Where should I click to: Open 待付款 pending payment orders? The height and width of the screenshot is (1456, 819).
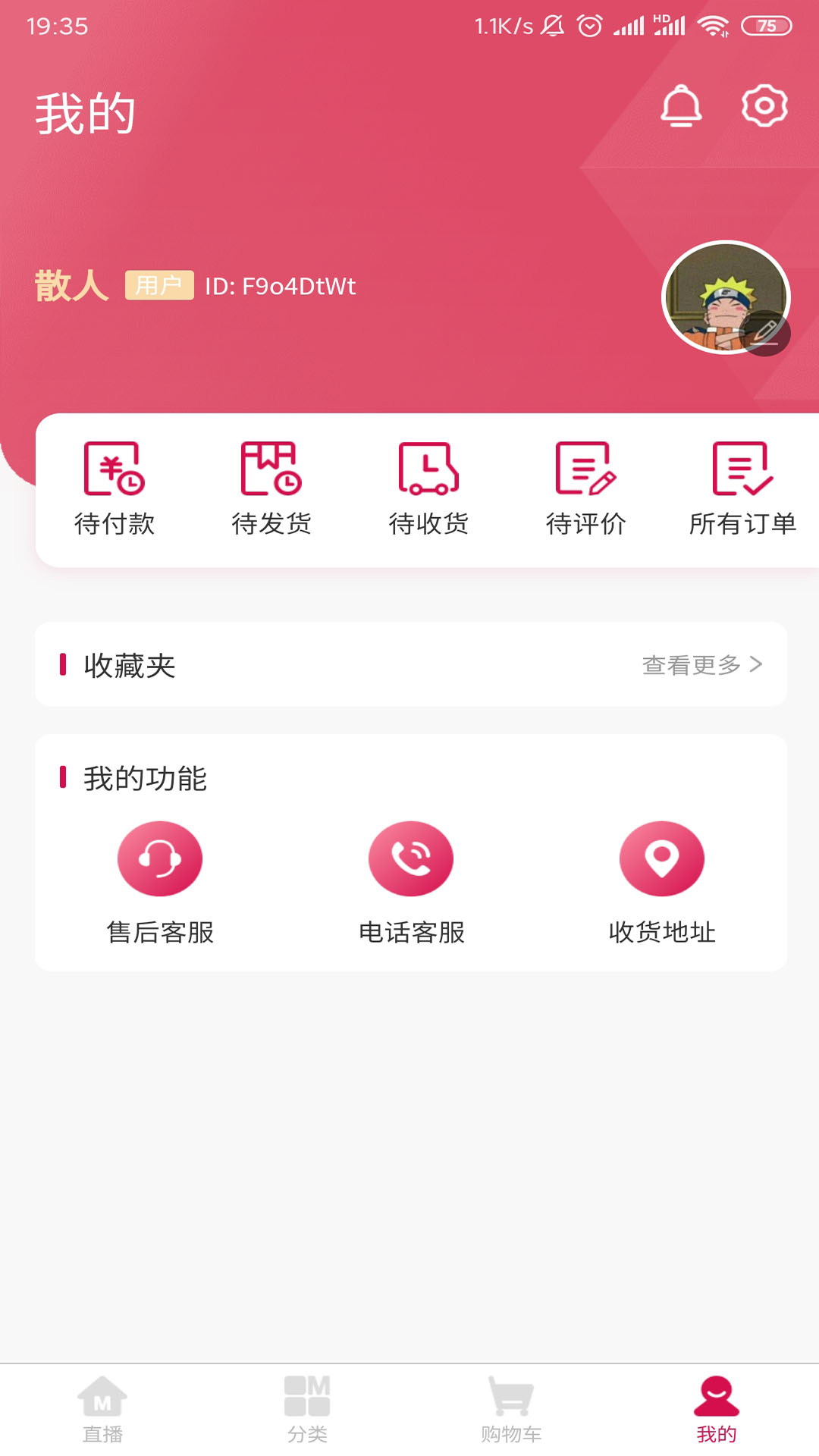(x=115, y=489)
